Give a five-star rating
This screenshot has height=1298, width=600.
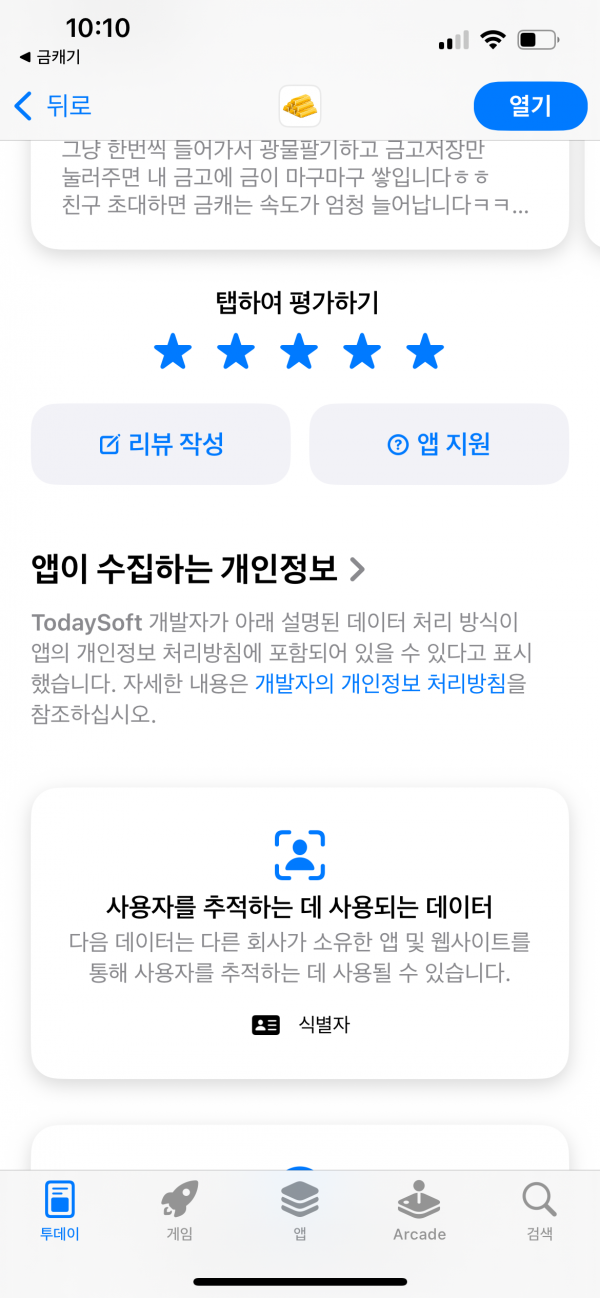[x=425, y=351]
